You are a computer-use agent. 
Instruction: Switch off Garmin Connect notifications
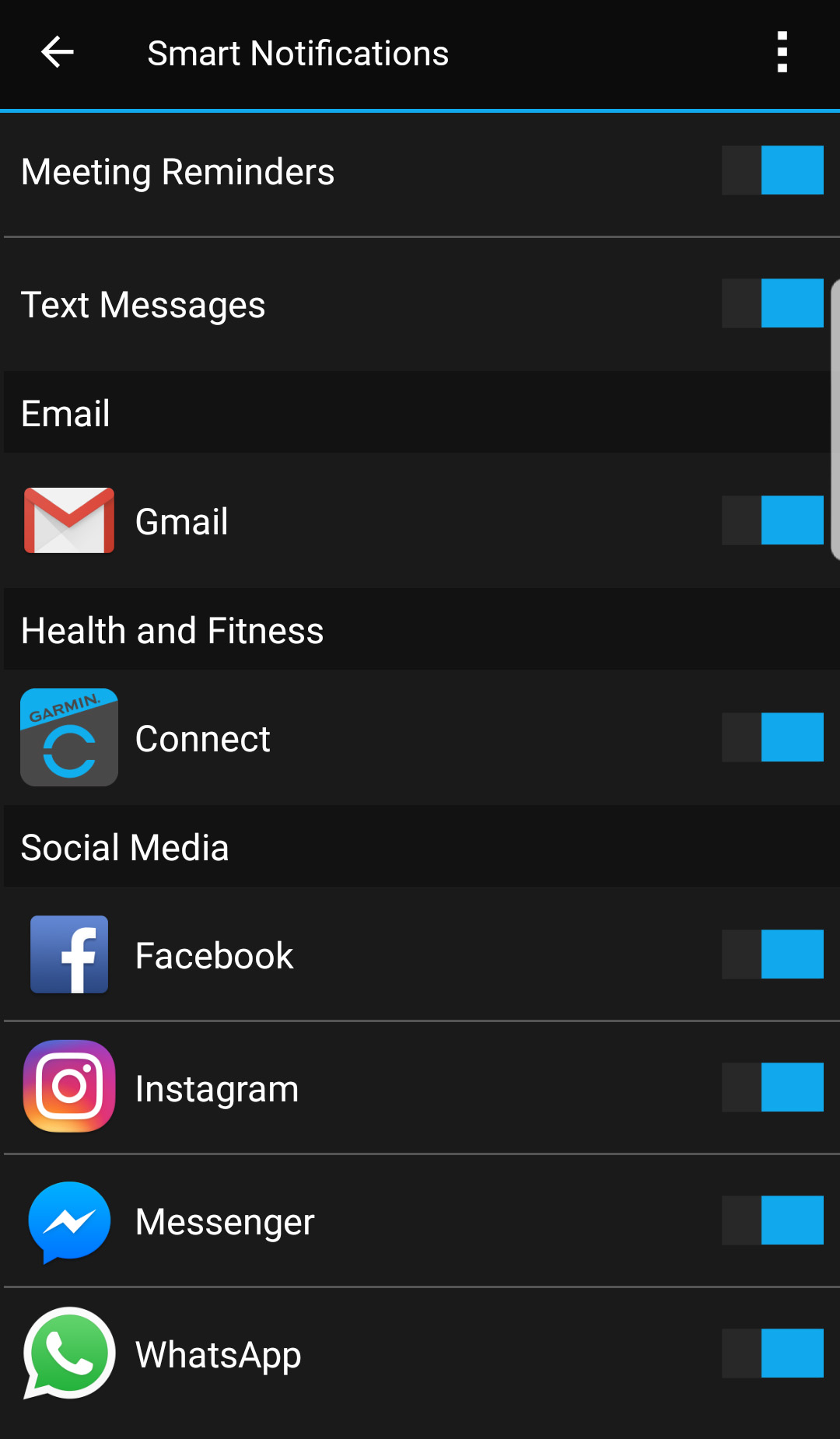[x=772, y=737]
